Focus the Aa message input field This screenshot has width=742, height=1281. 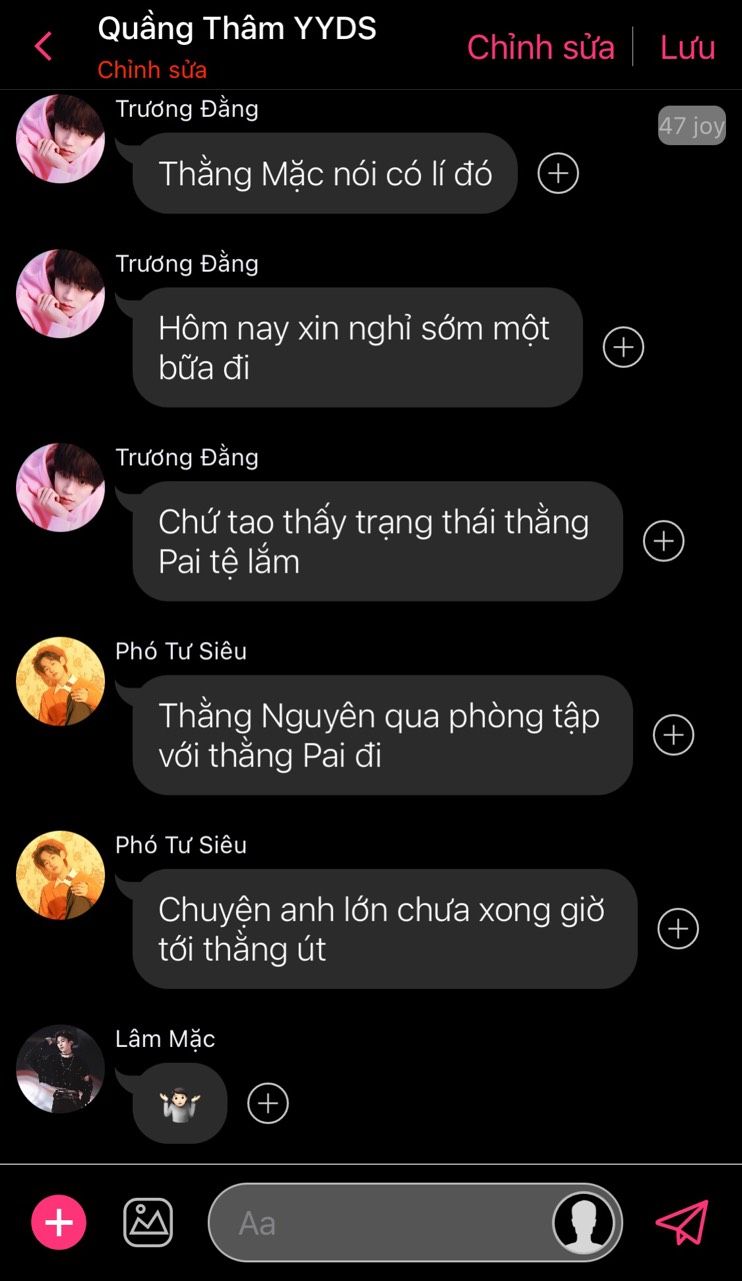tap(380, 1222)
